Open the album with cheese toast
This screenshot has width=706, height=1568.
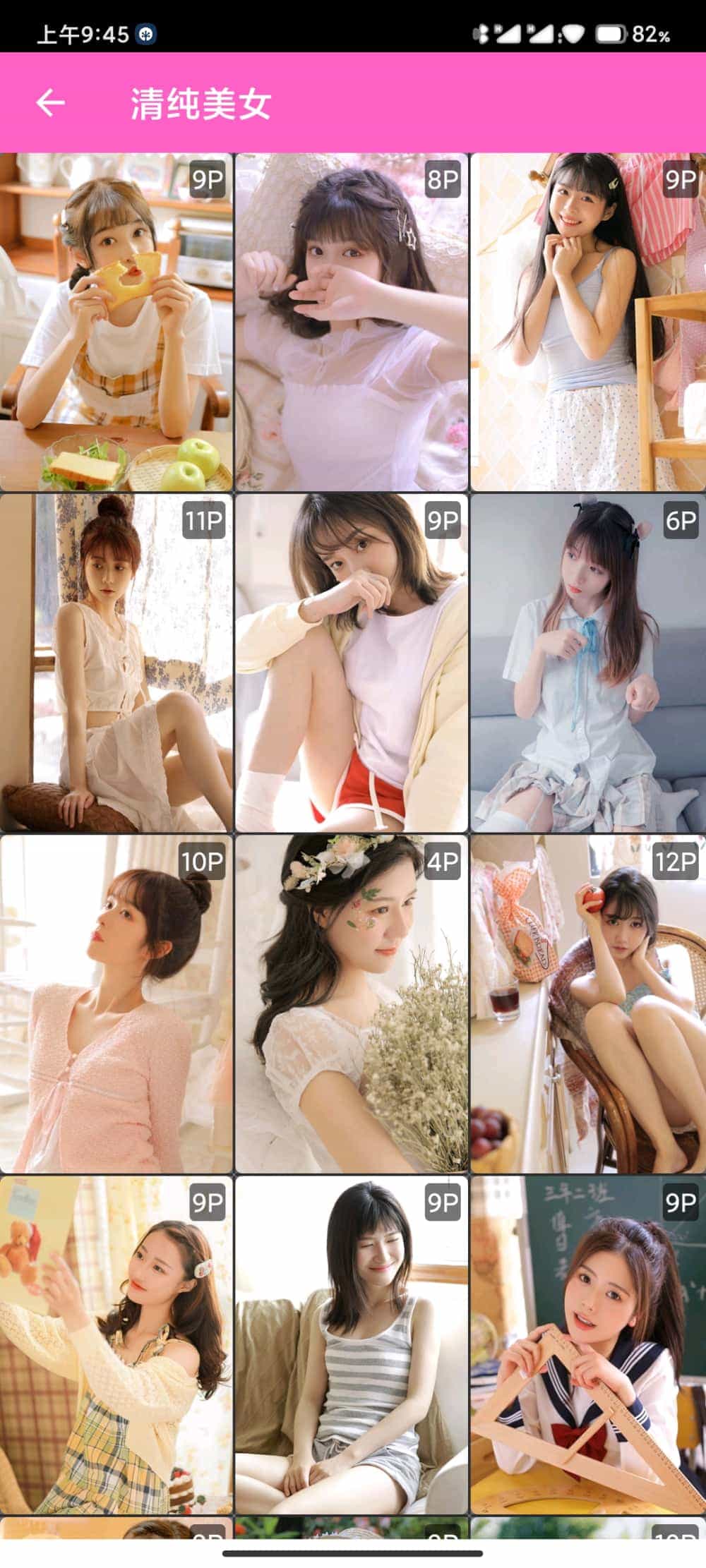coord(116,322)
